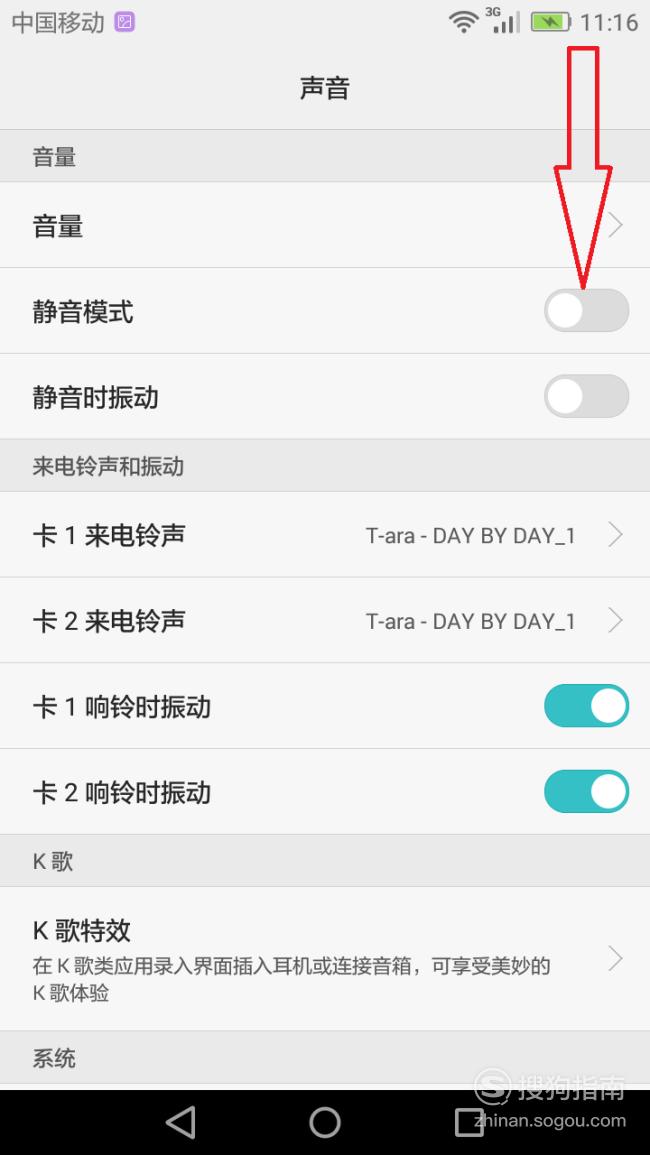The height and width of the screenshot is (1155, 650).
Task: Enable the 静音模式 switch
Action: [x=587, y=310]
